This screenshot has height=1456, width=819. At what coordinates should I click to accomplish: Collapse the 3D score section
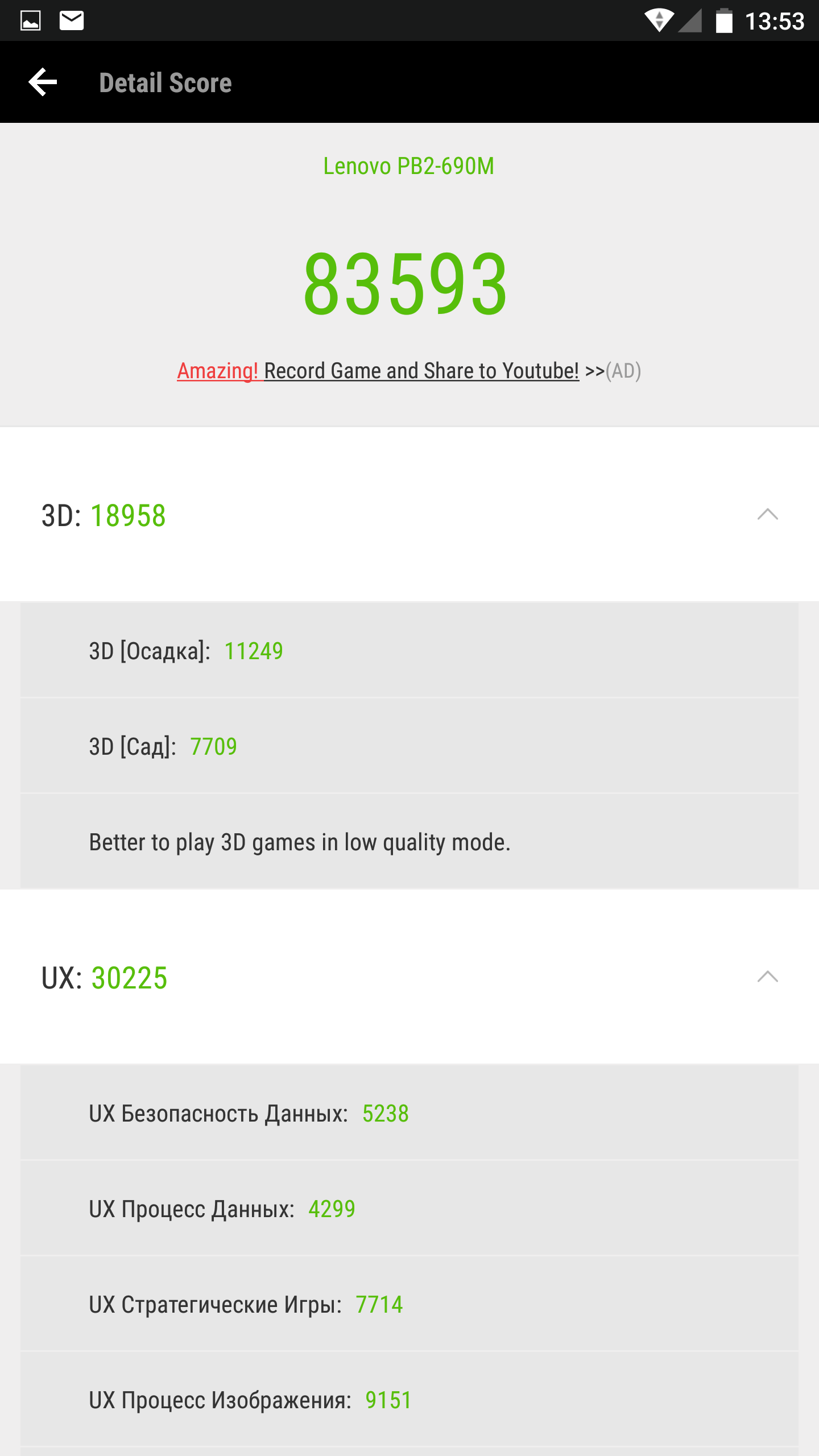(767, 515)
